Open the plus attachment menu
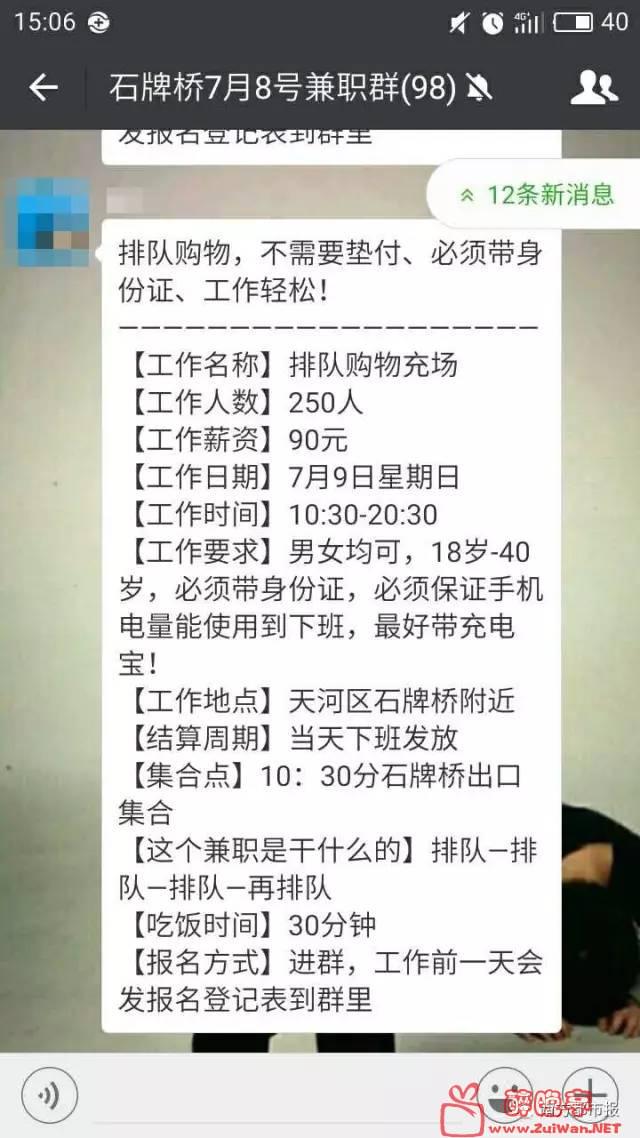The height and width of the screenshot is (1138, 640). click(x=591, y=1095)
